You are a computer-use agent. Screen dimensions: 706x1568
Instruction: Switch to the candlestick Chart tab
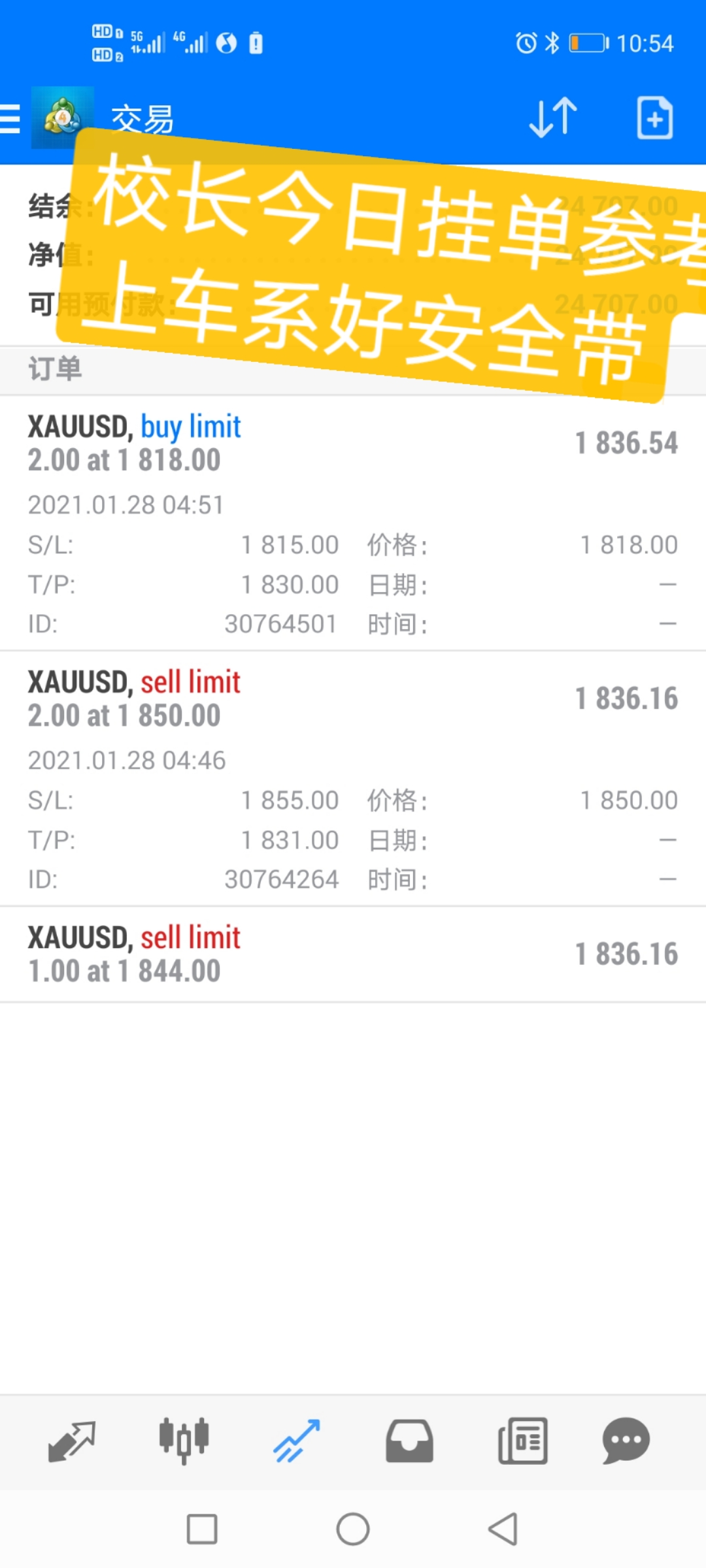point(184,1441)
